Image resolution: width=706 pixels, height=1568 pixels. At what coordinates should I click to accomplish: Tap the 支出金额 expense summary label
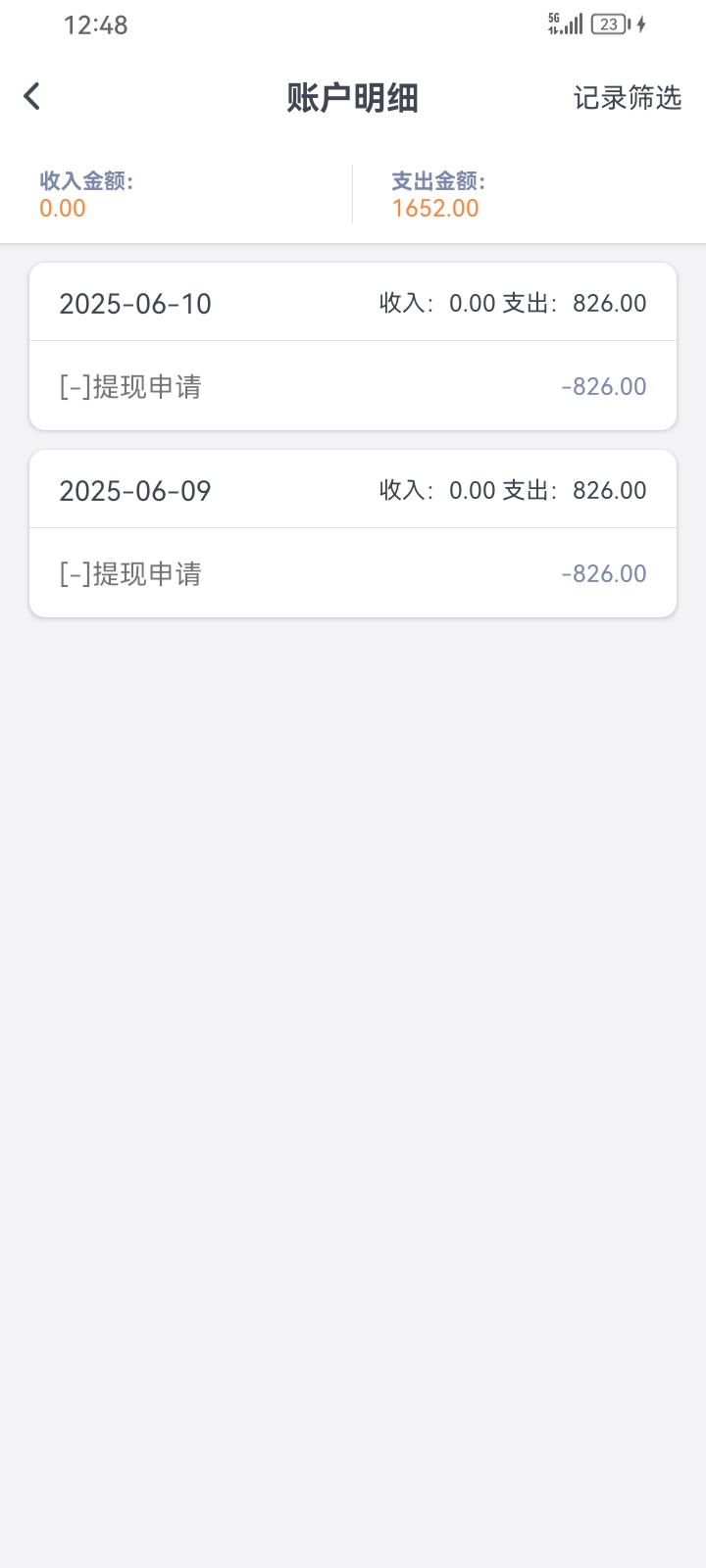point(437,180)
